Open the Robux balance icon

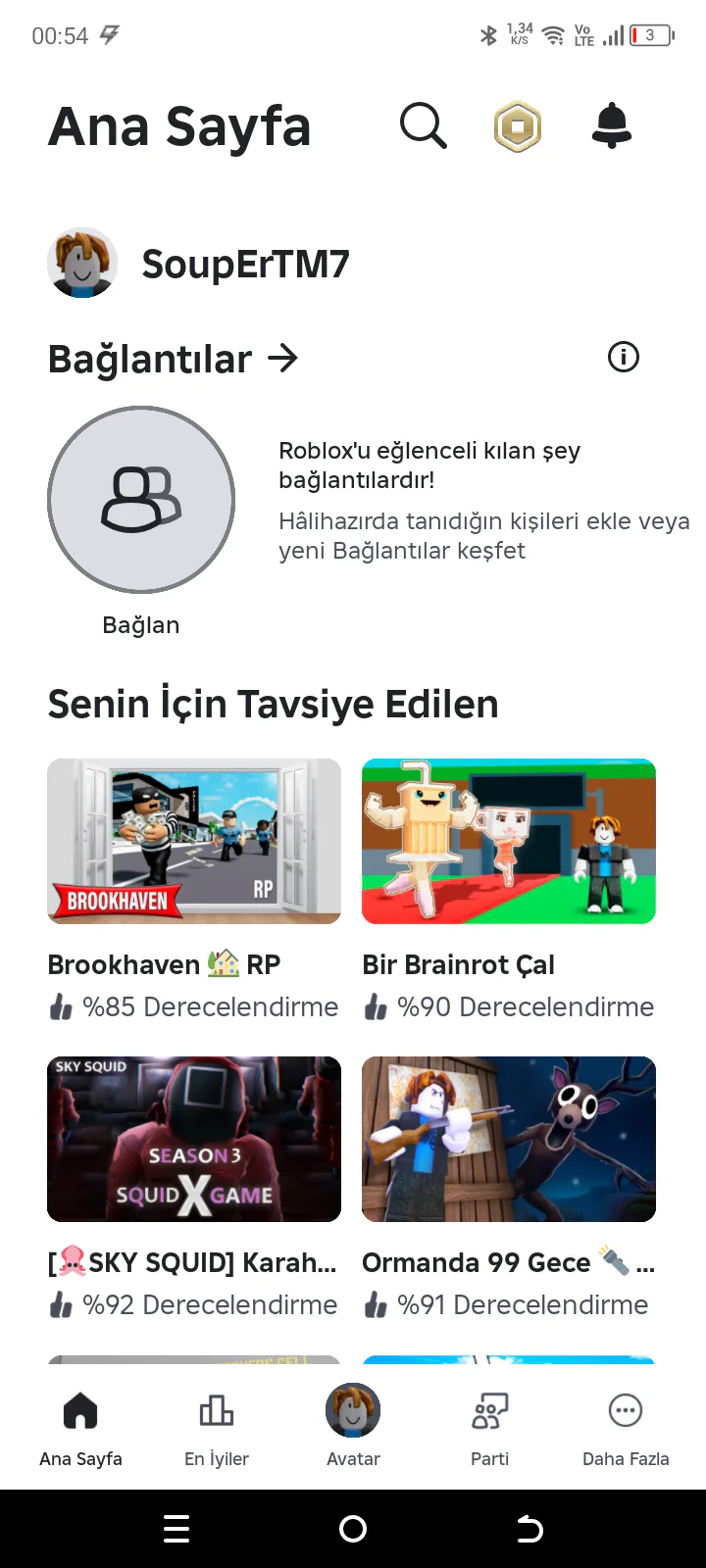click(x=518, y=126)
